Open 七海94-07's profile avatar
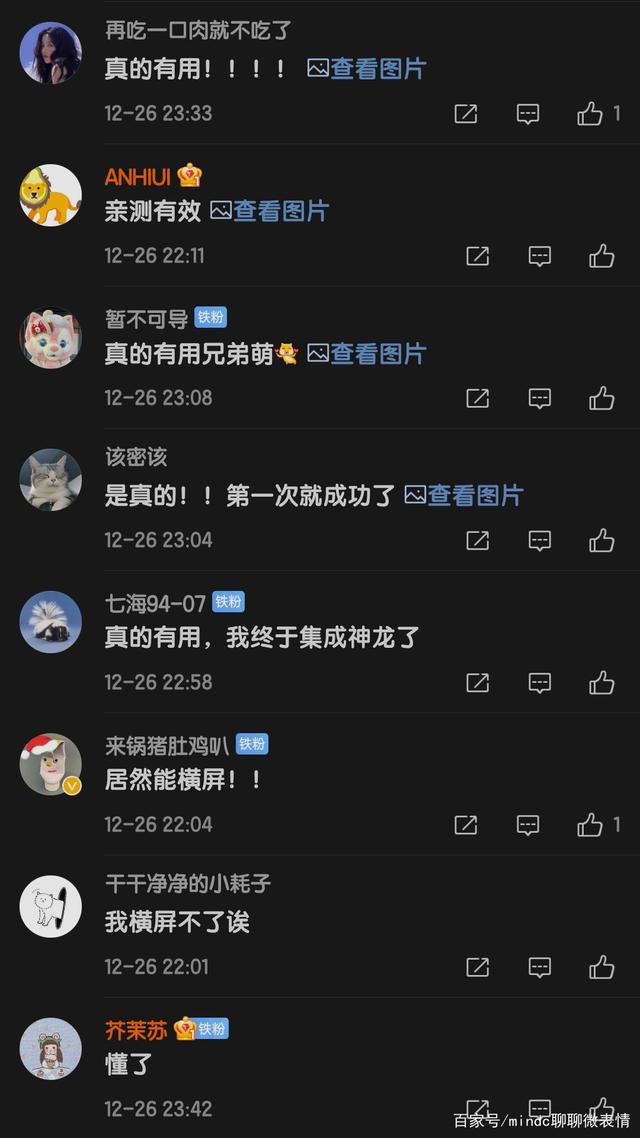640x1138 pixels. click(50, 621)
